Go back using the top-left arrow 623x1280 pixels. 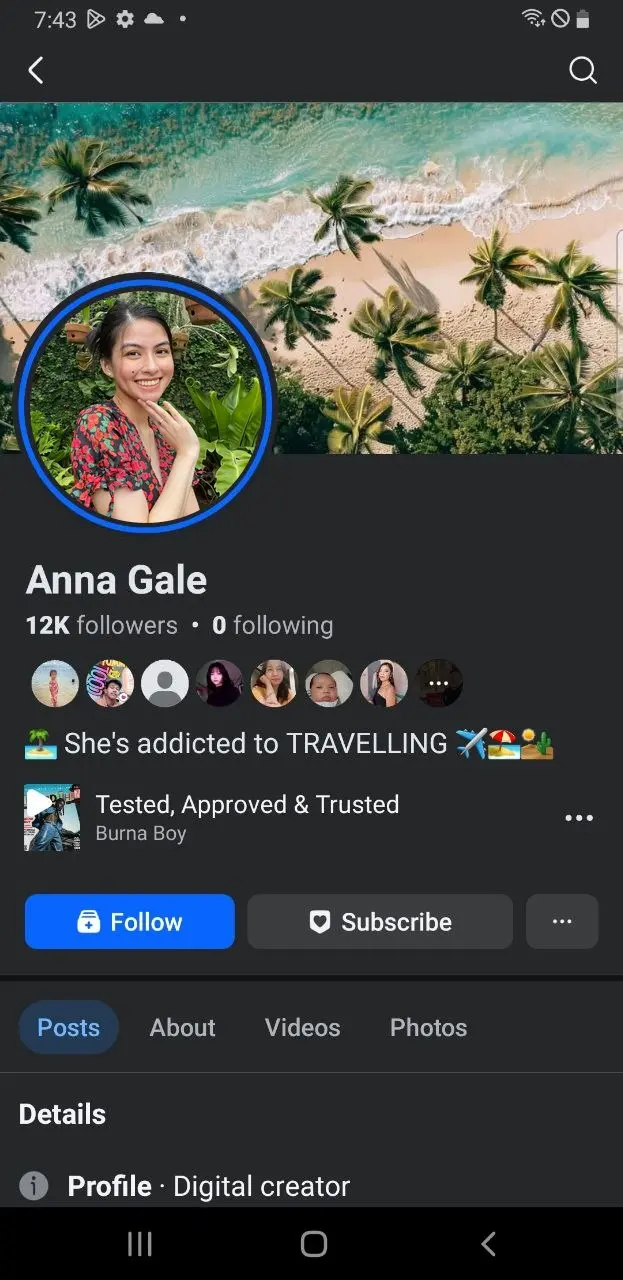tap(36, 70)
